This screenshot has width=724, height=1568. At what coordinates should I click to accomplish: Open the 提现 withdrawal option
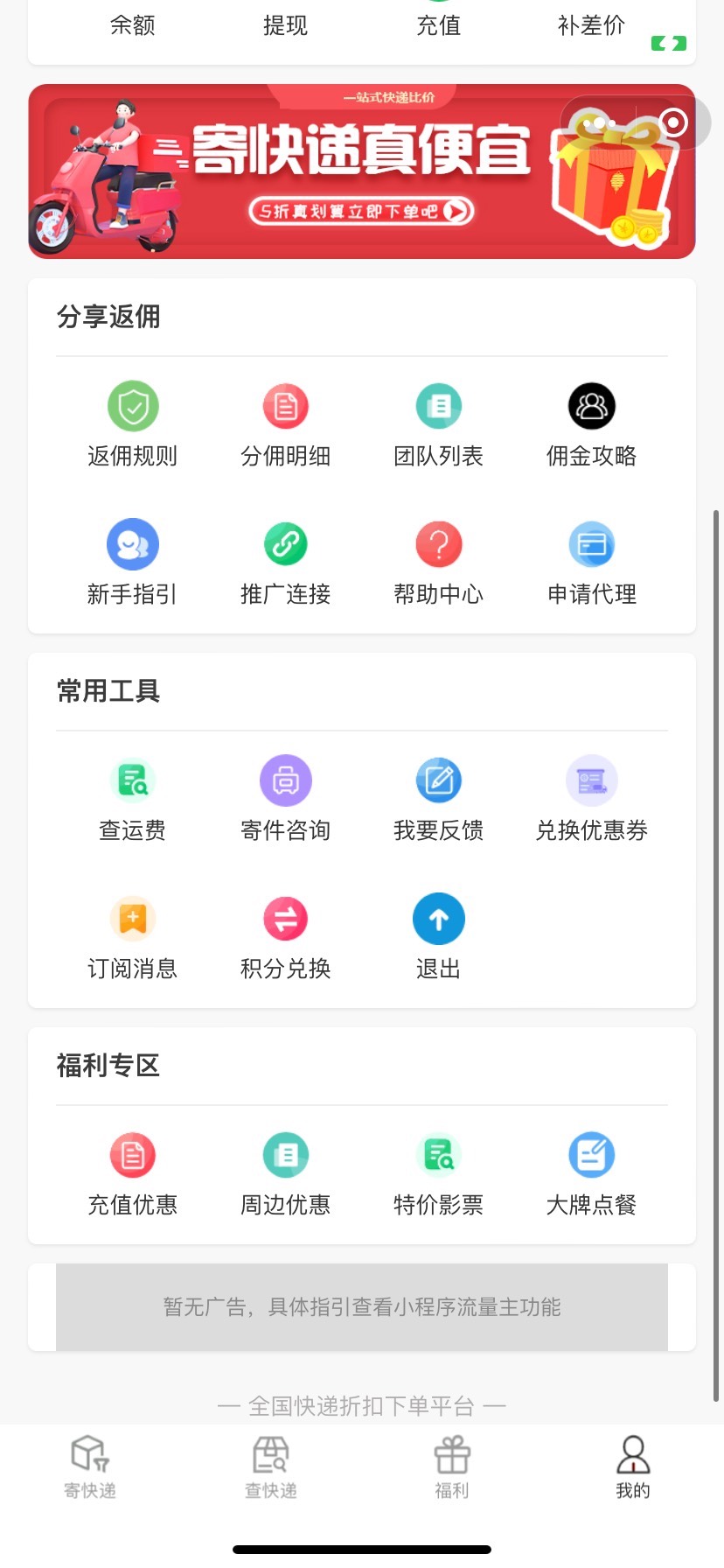[285, 25]
